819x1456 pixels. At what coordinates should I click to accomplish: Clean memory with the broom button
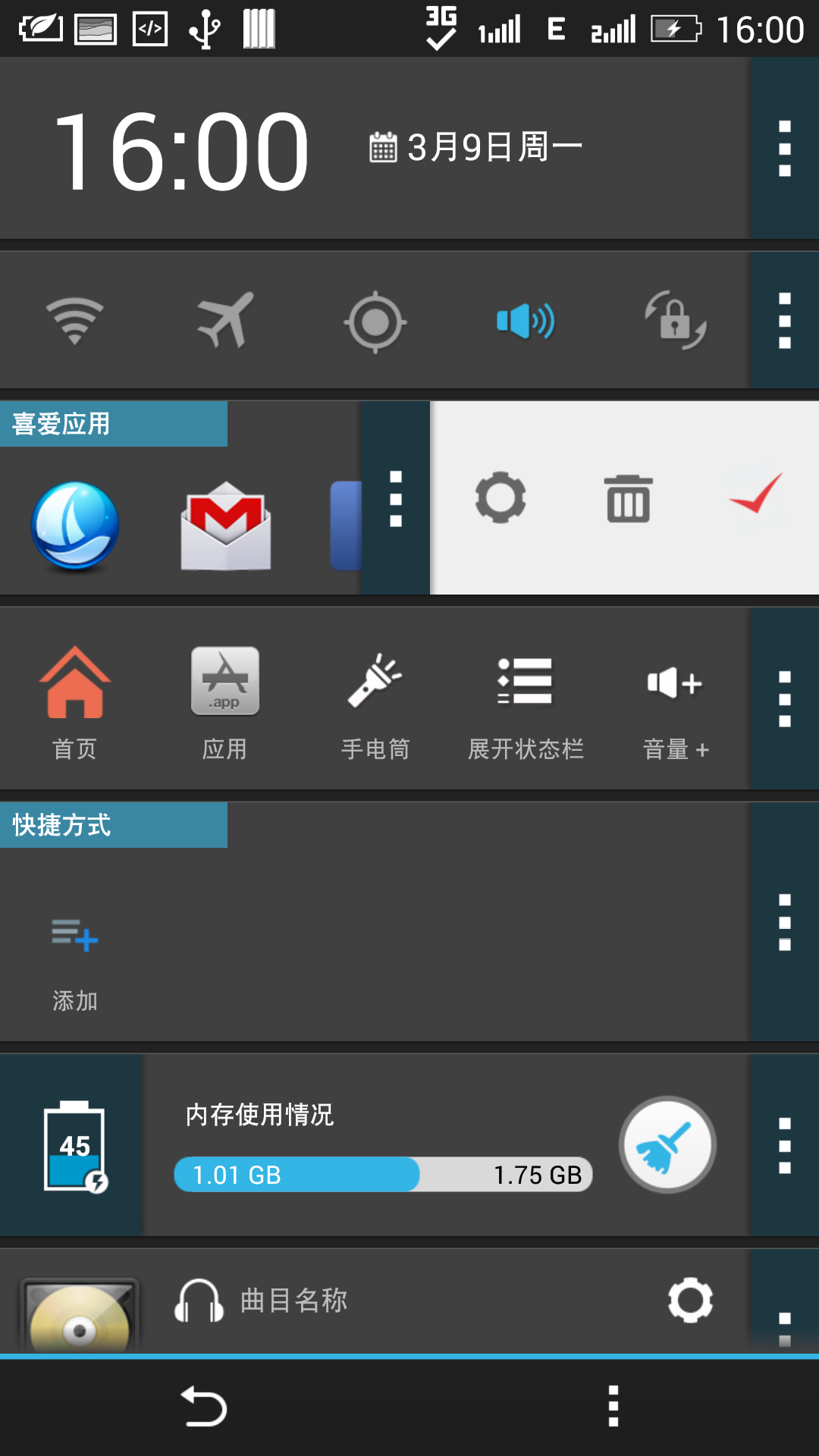(x=667, y=1144)
